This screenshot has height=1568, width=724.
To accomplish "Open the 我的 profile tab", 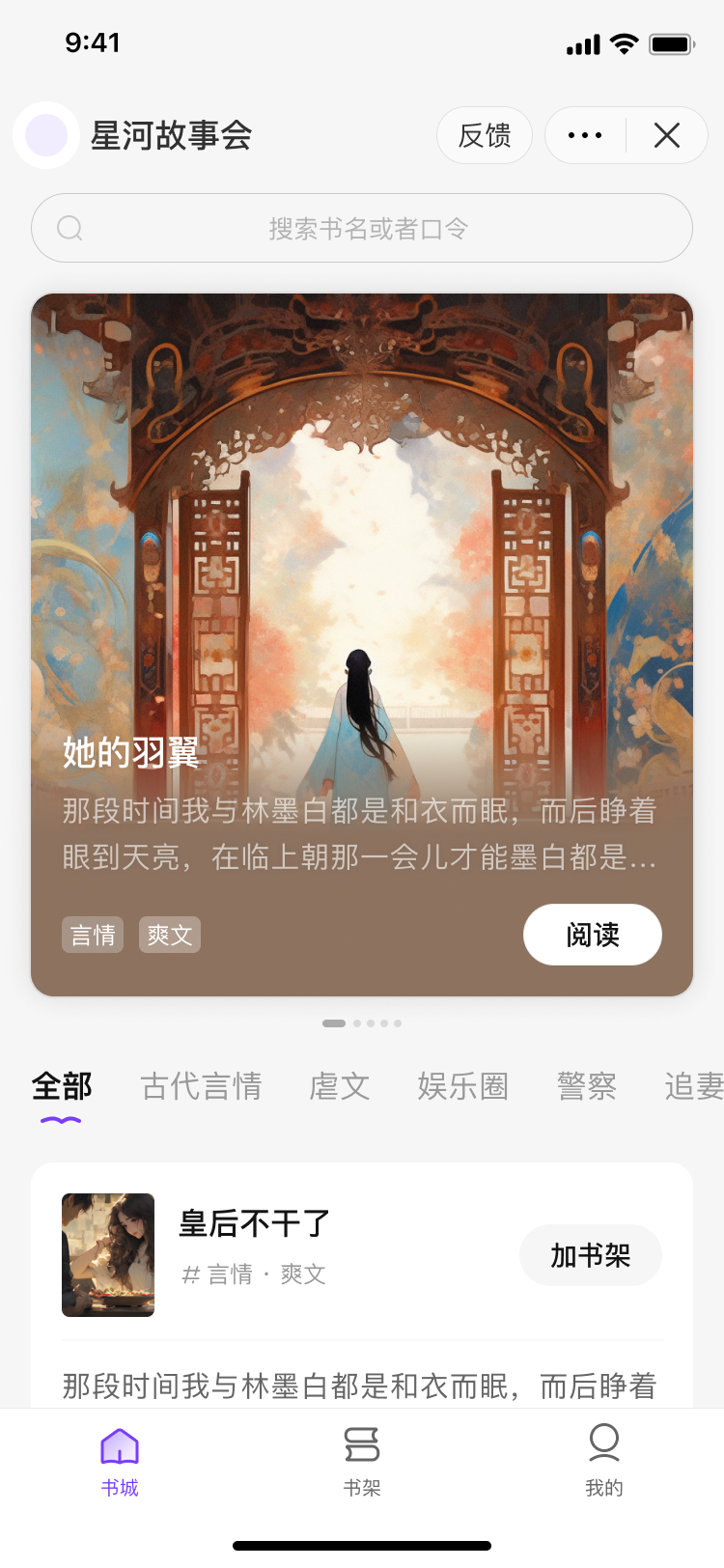I will tap(603, 1462).
